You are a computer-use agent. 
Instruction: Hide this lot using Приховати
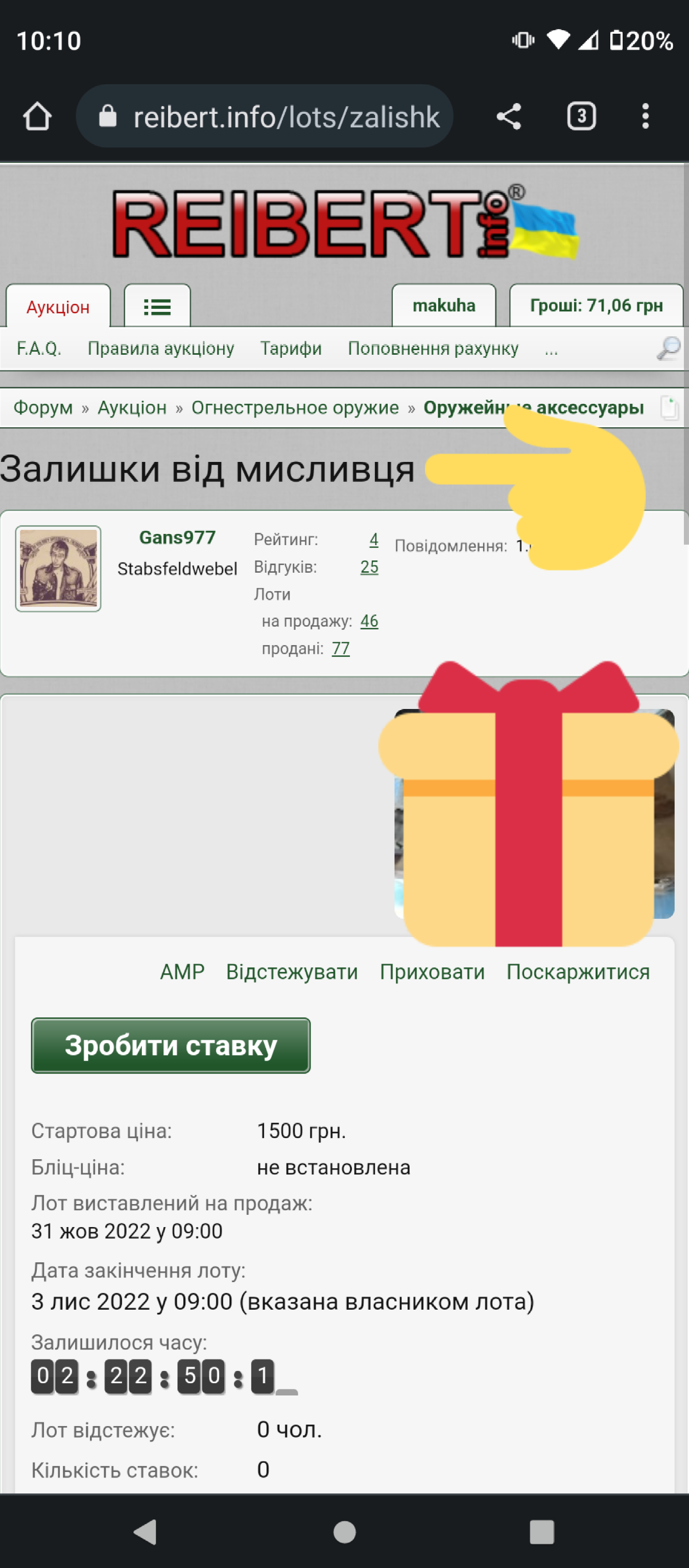pyautogui.click(x=432, y=971)
